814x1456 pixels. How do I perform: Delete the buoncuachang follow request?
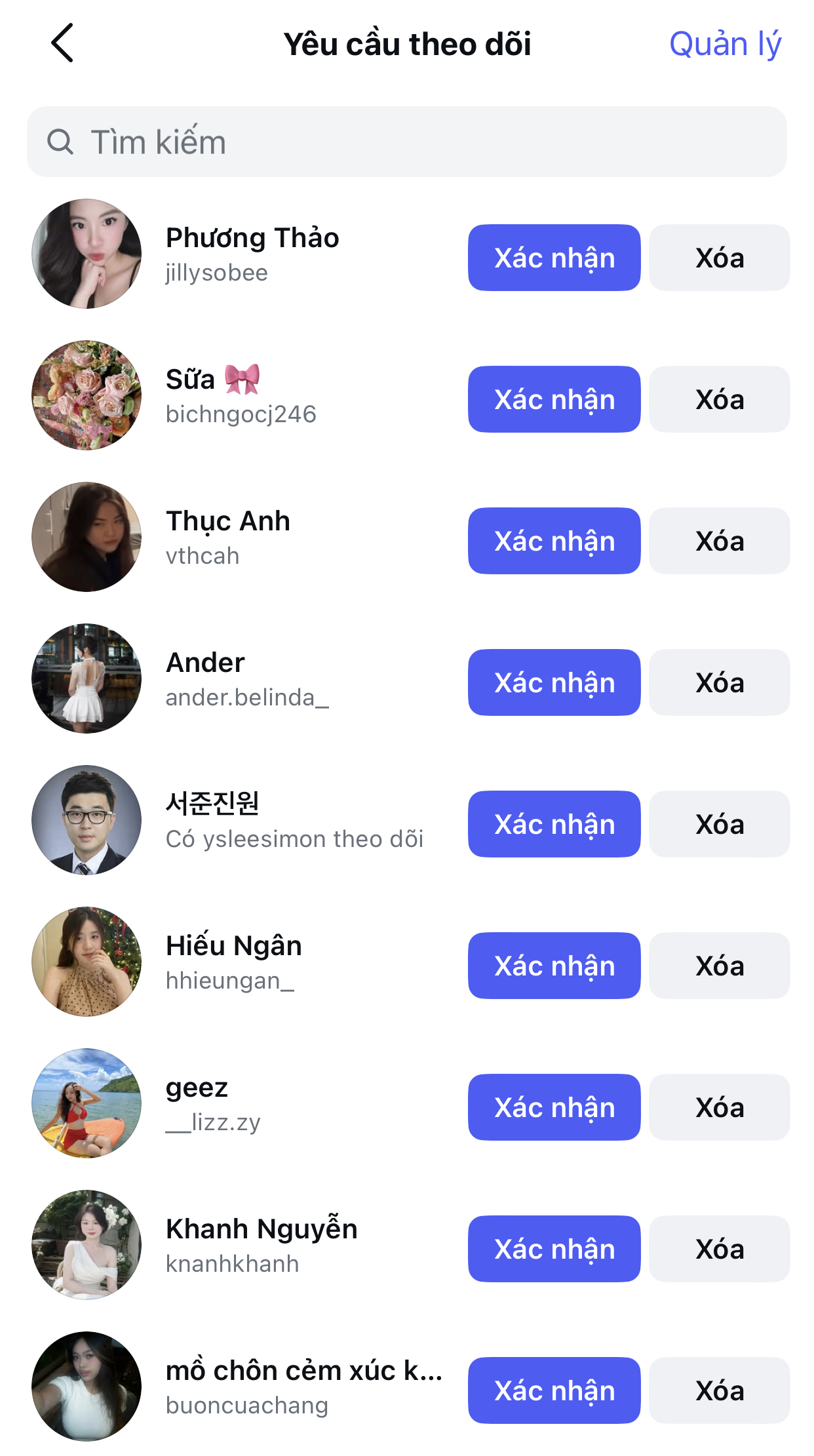click(x=719, y=1390)
